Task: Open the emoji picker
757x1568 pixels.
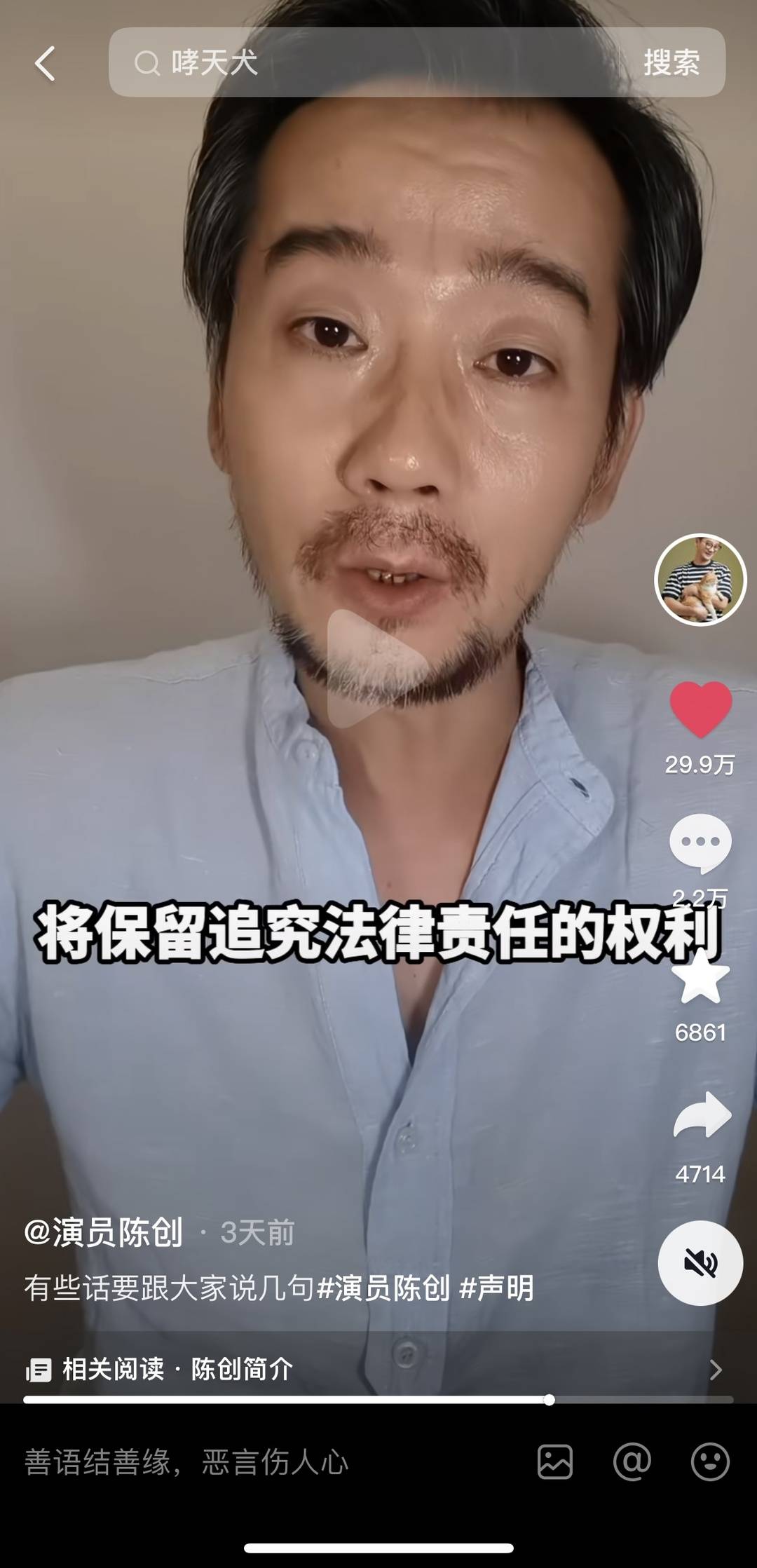Action: point(710,1462)
